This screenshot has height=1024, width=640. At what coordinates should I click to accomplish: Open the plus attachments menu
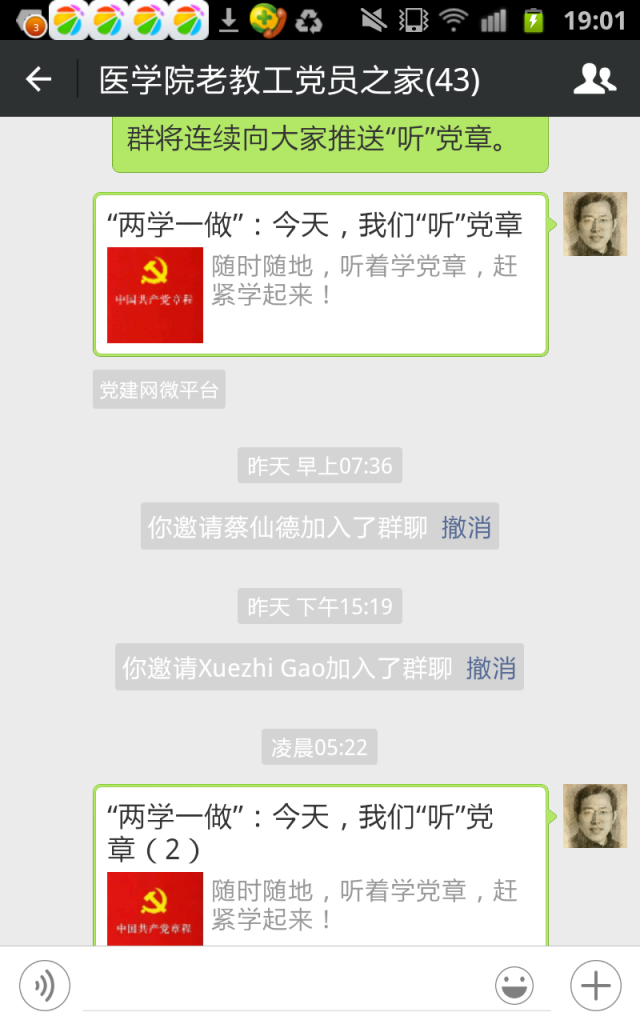(596, 986)
